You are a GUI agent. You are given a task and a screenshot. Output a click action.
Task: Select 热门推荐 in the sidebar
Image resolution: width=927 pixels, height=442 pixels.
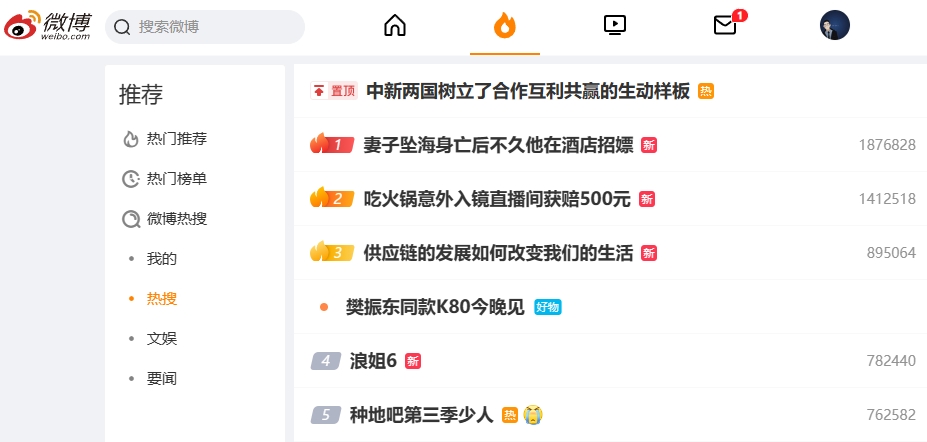click(176, 139)
